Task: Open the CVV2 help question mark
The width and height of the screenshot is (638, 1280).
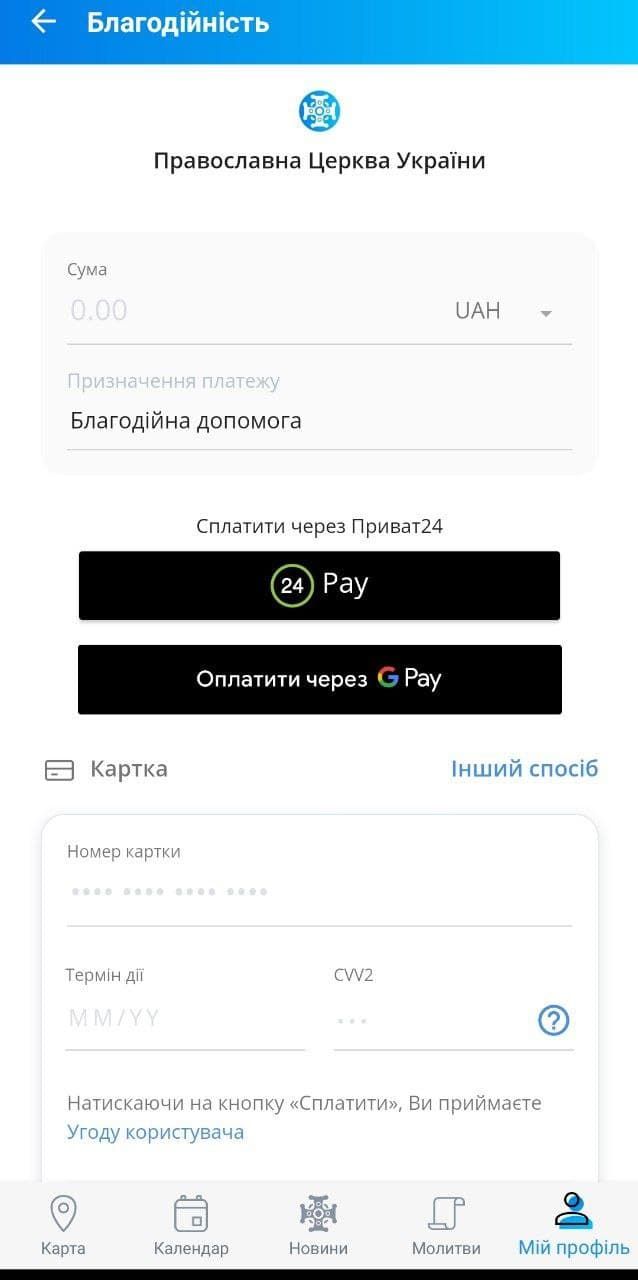Action: tap(553, 1020)
